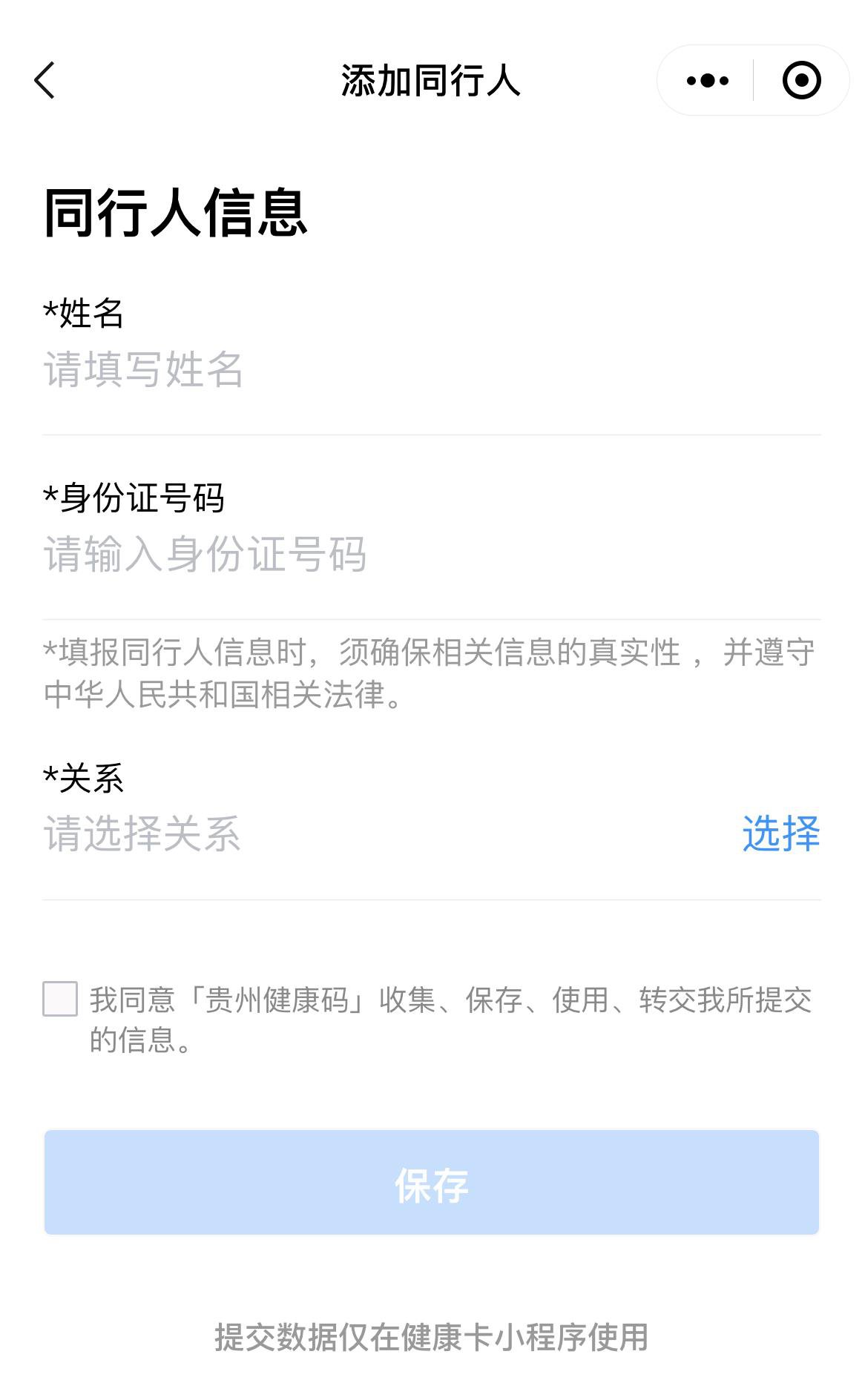Focus the 姓名 name input field
Viewport: 865px width, 1400px height.
click(x=430, y=369)
